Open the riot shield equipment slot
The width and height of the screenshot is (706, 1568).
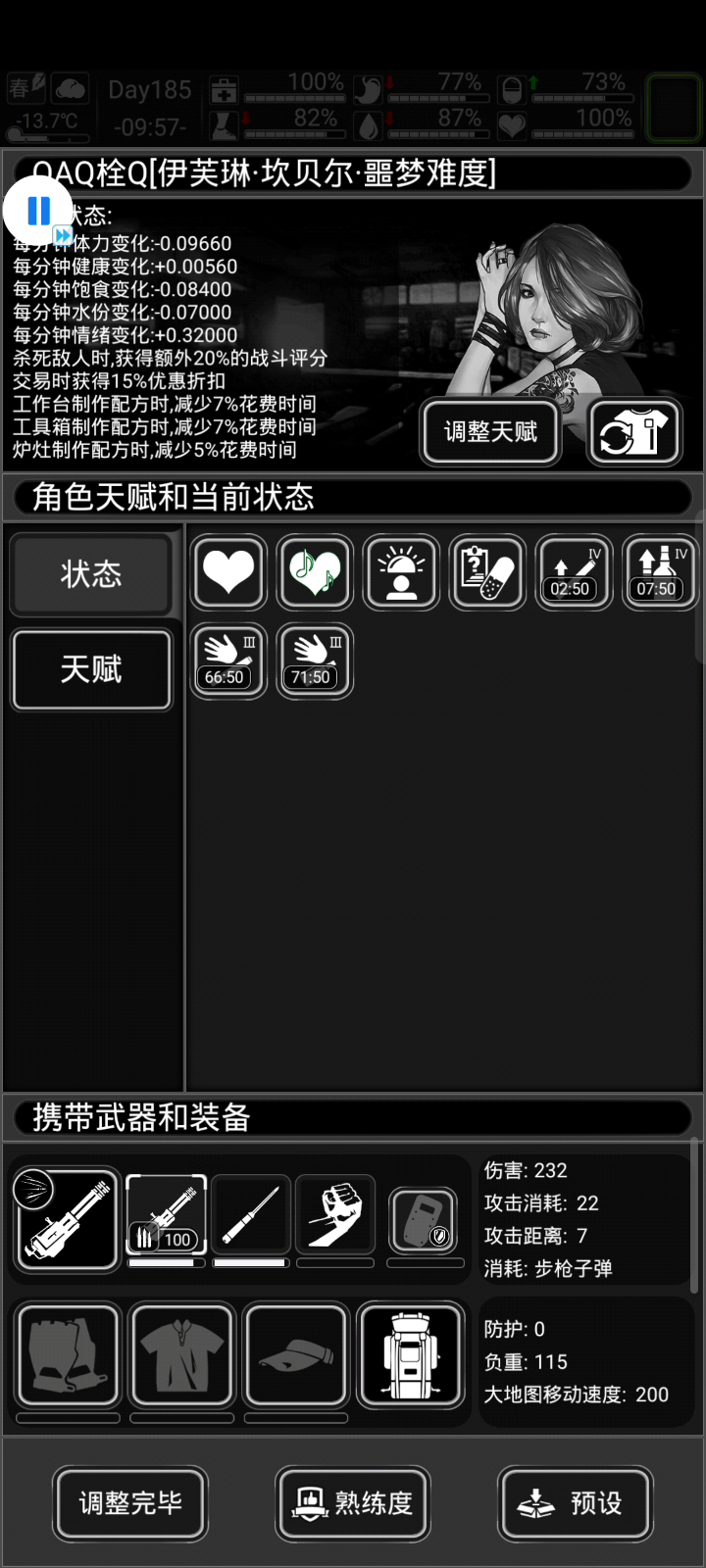(424, 1221)
